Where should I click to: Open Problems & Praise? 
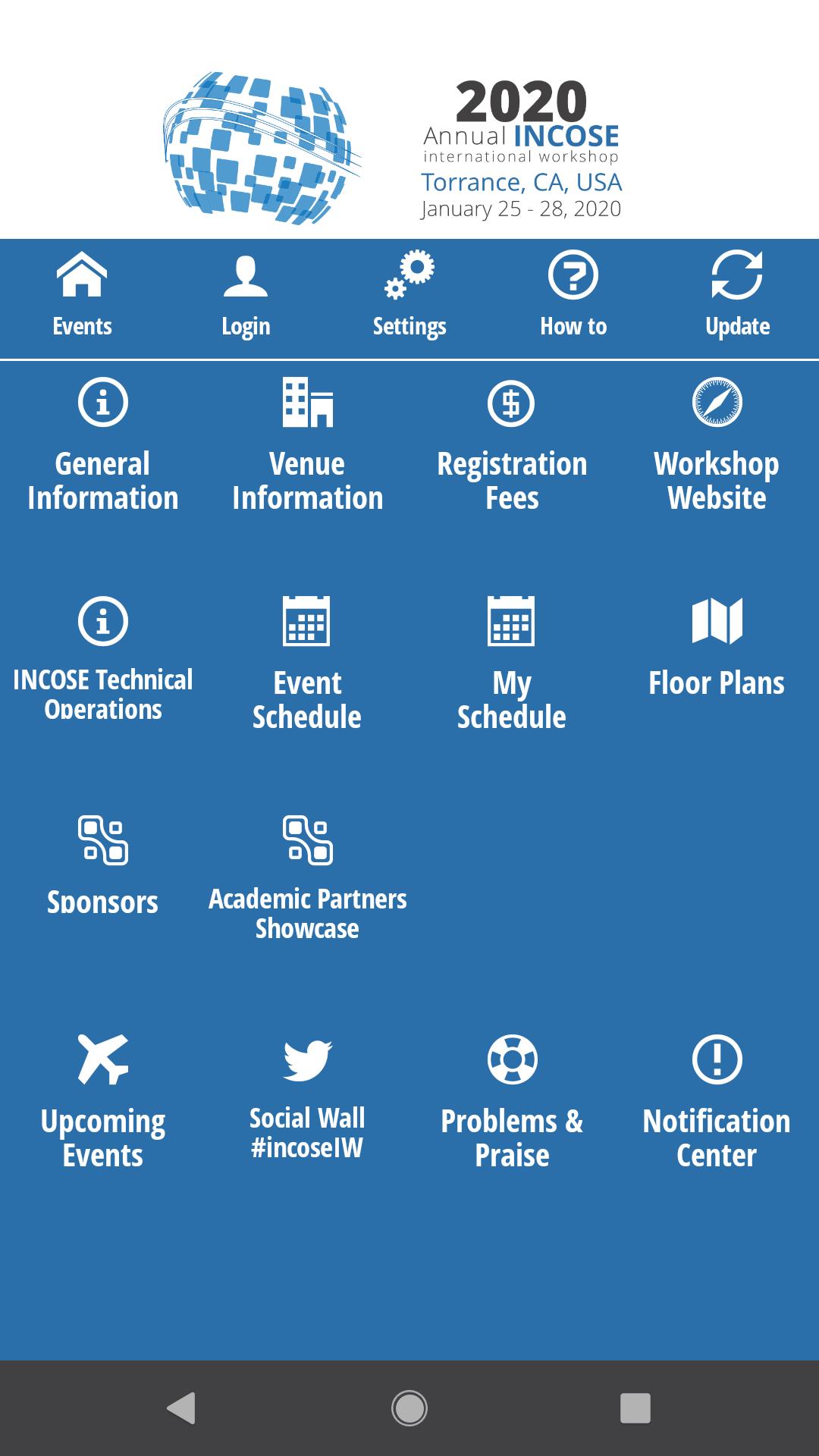[513, 1100]
